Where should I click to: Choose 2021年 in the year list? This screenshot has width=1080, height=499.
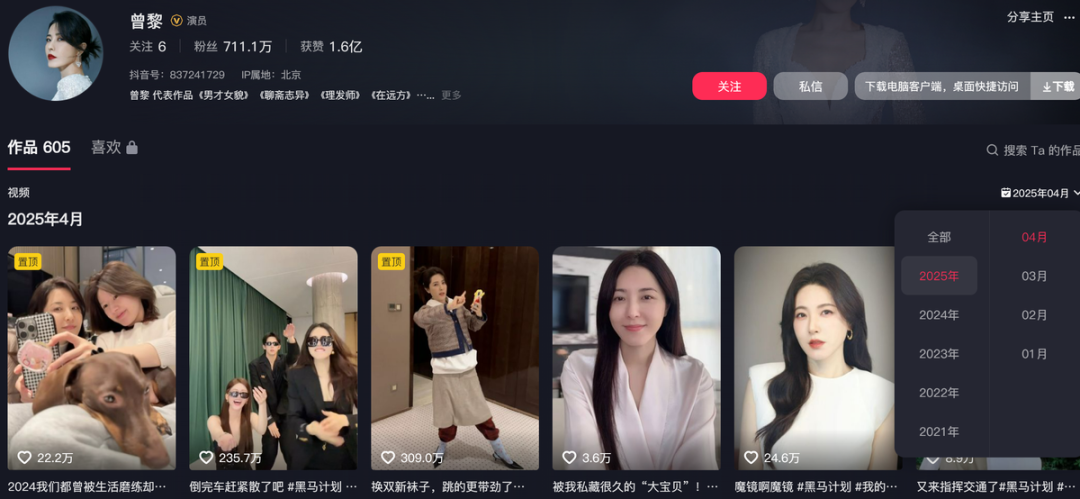click(x=939, y=432)
